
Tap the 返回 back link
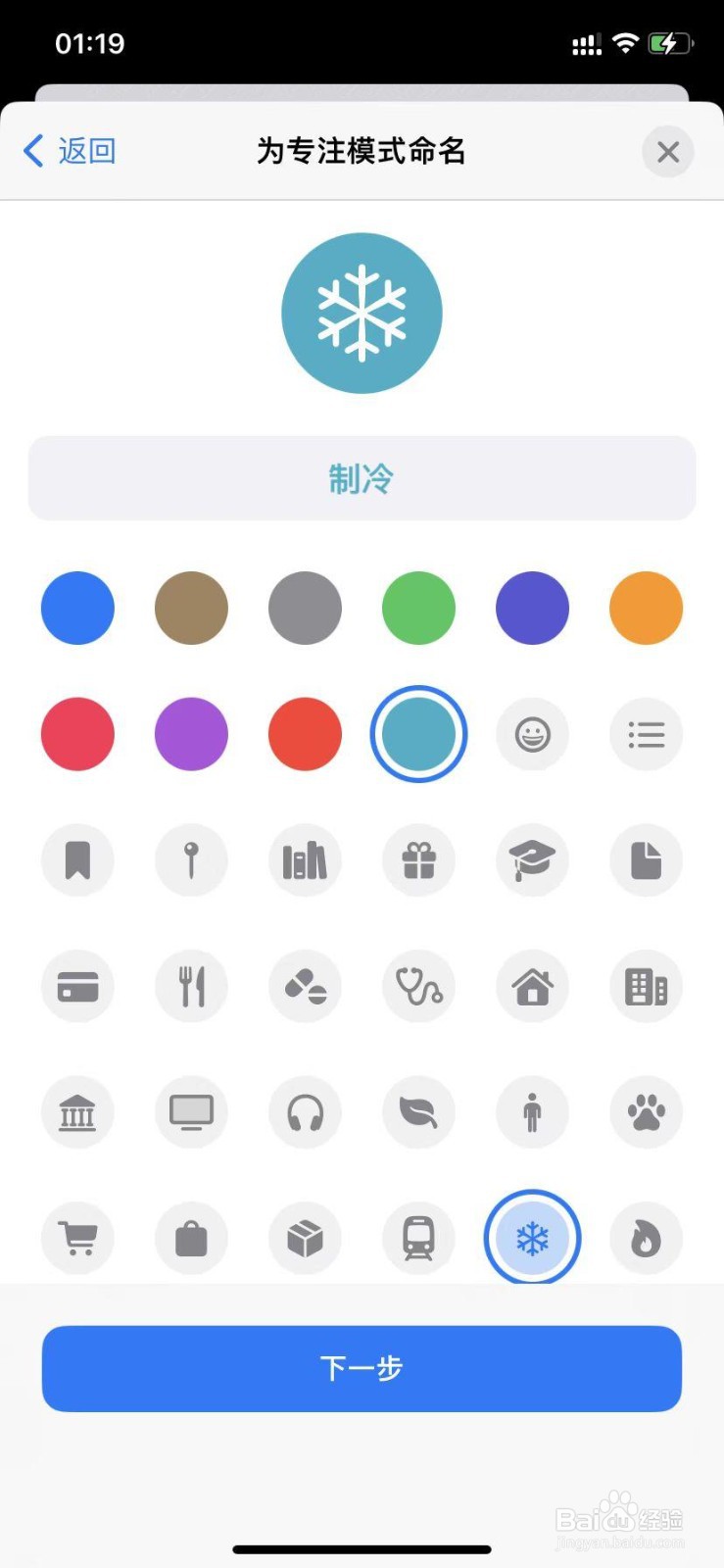[69, 151]
